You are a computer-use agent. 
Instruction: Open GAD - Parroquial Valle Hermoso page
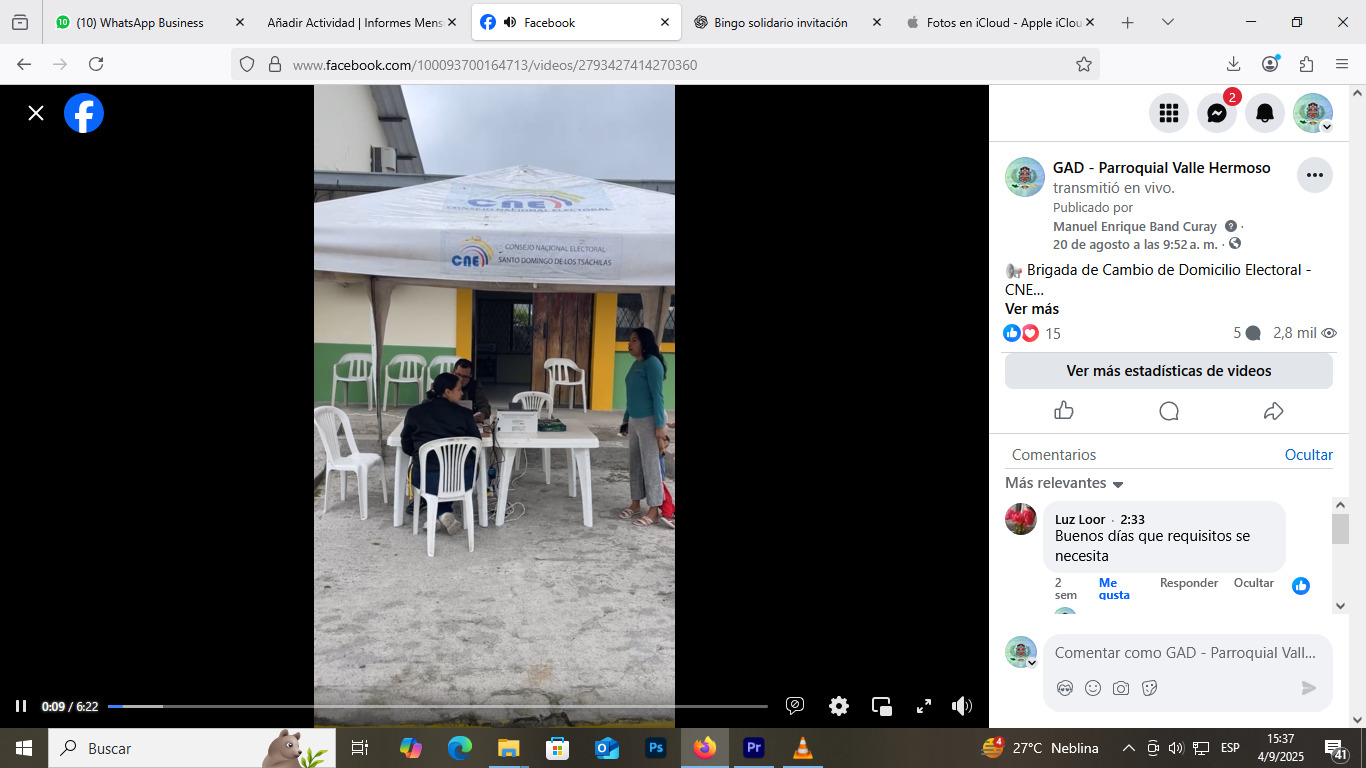pyautogui.click(x=1161, y=168)
